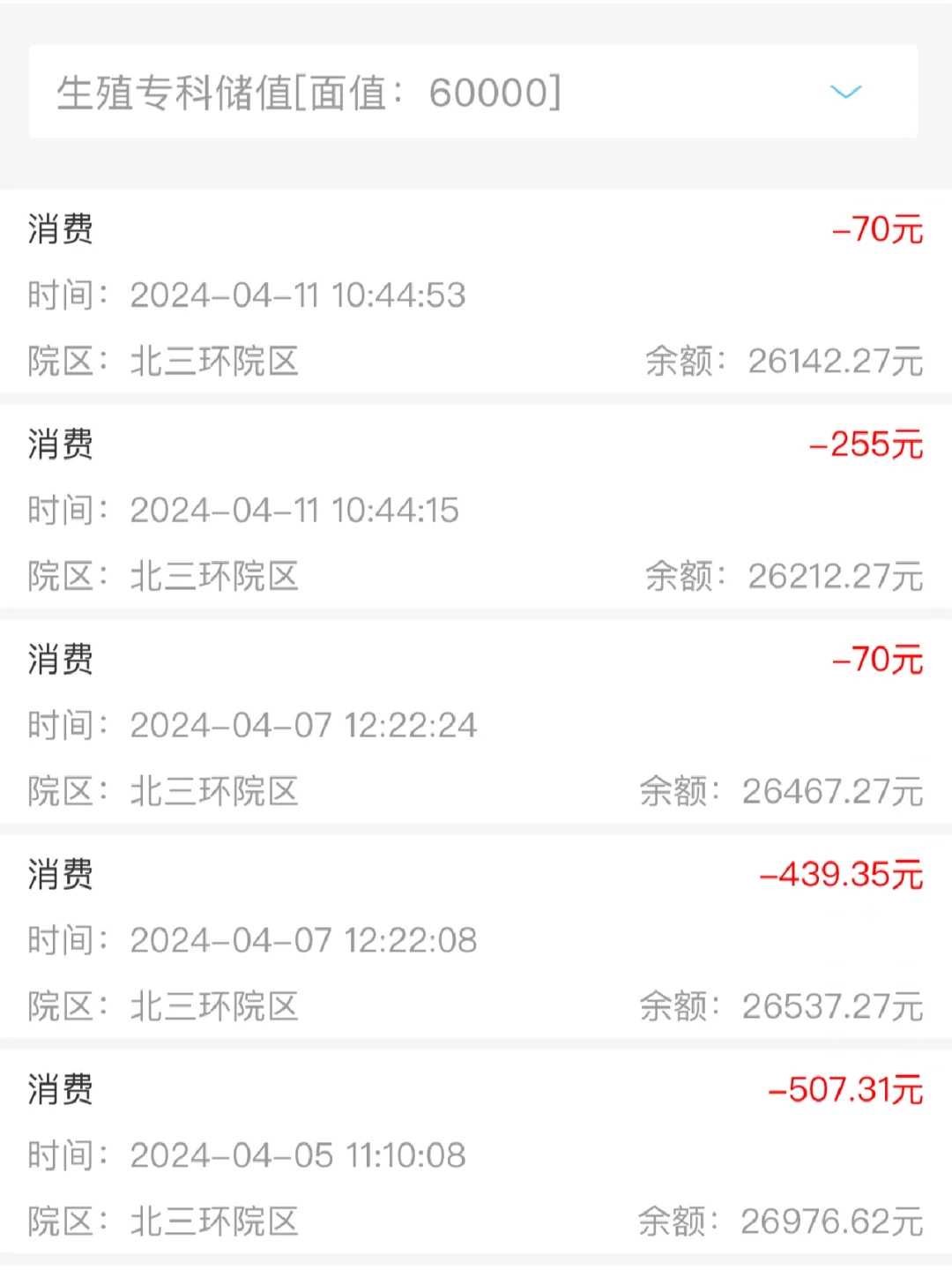Click the blue chevron arrow on the account selector

tap(844, 93)
